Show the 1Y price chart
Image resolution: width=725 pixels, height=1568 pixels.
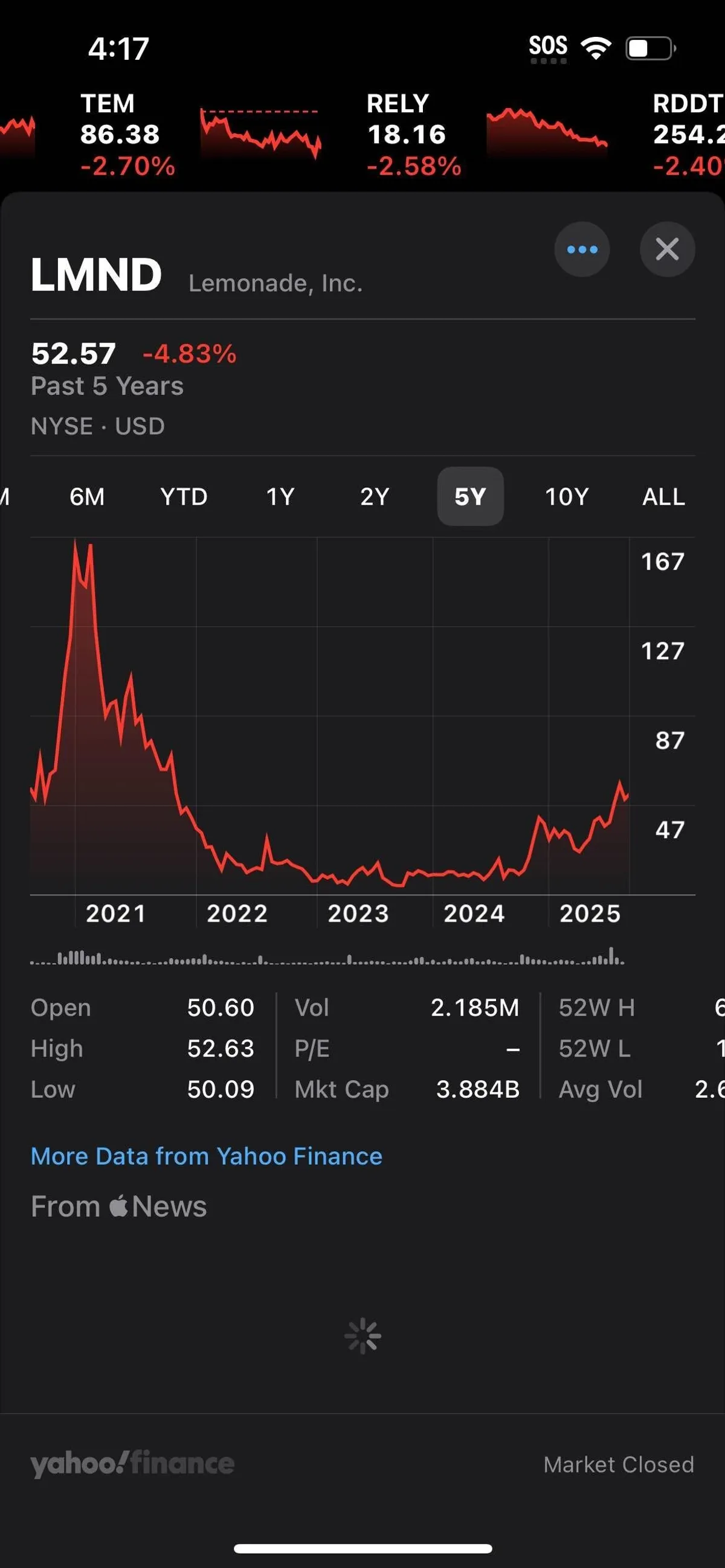pyautogui.click(x=280, y=497)
